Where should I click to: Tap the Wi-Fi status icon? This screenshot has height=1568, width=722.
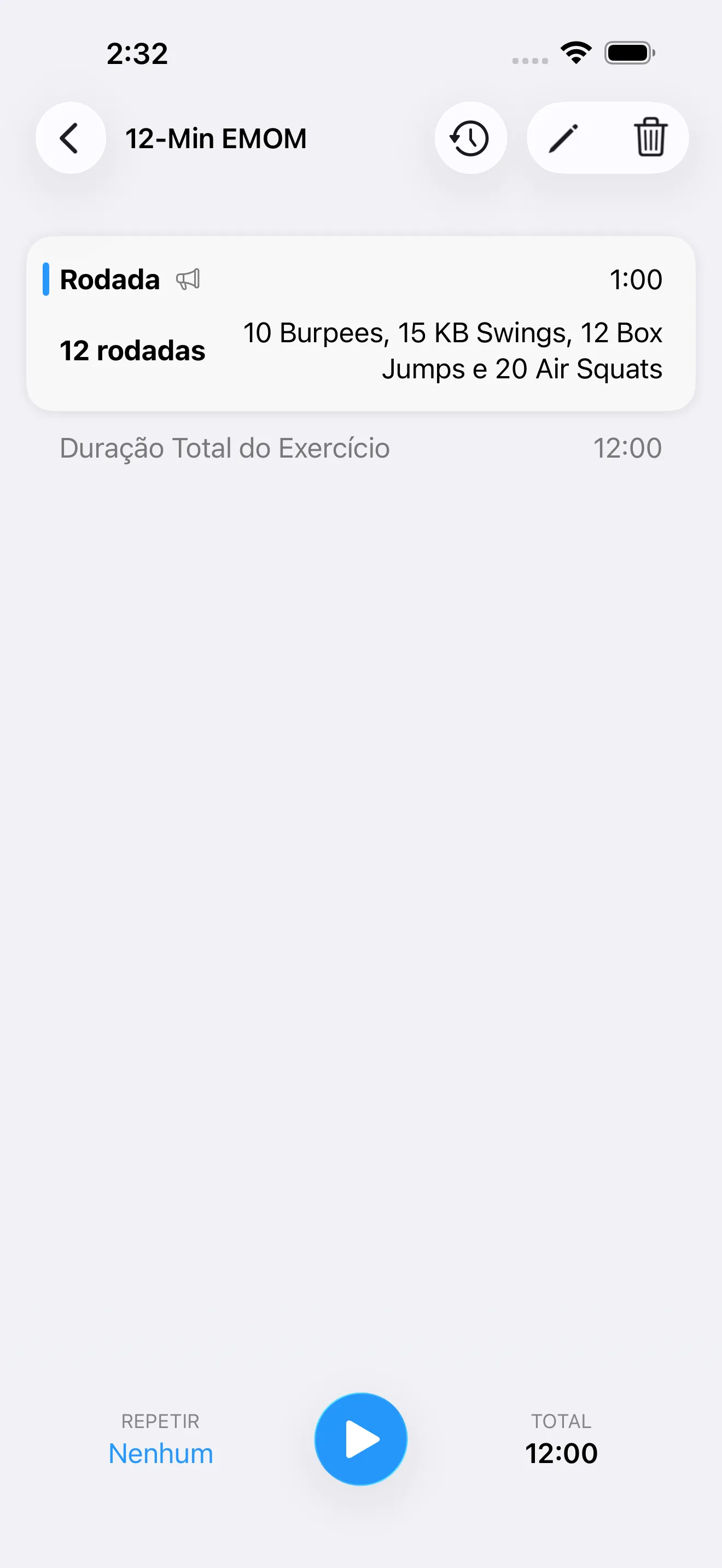575,53
